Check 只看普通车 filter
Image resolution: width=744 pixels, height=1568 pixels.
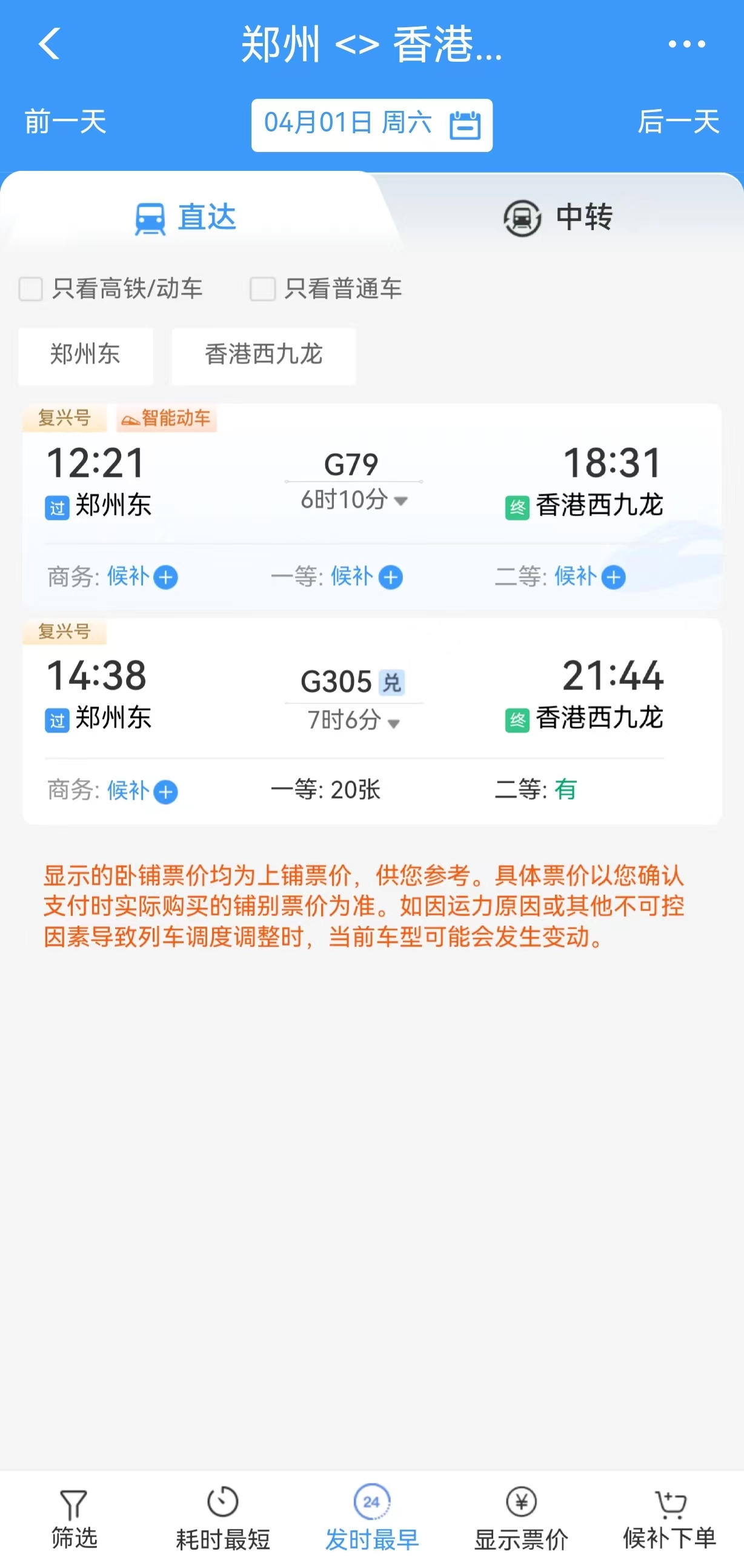click(x=263, y=288)
